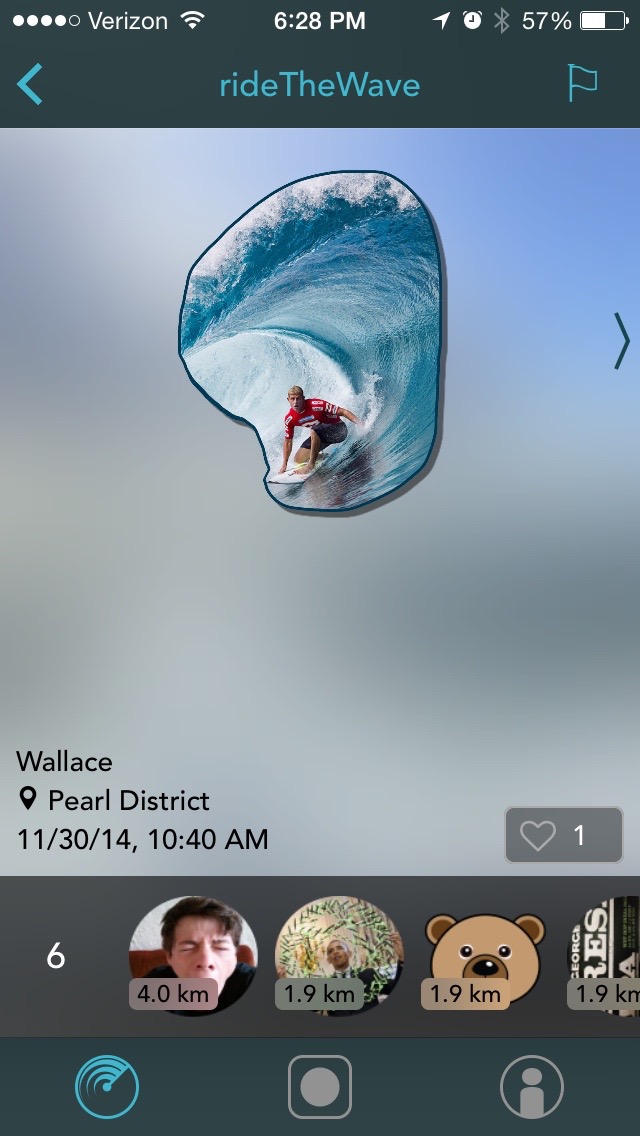The height and width of the screenshot is (1136, 640).
Task: Open the leafy photo avatar at 1.9 km
Action: click(339, 955)
